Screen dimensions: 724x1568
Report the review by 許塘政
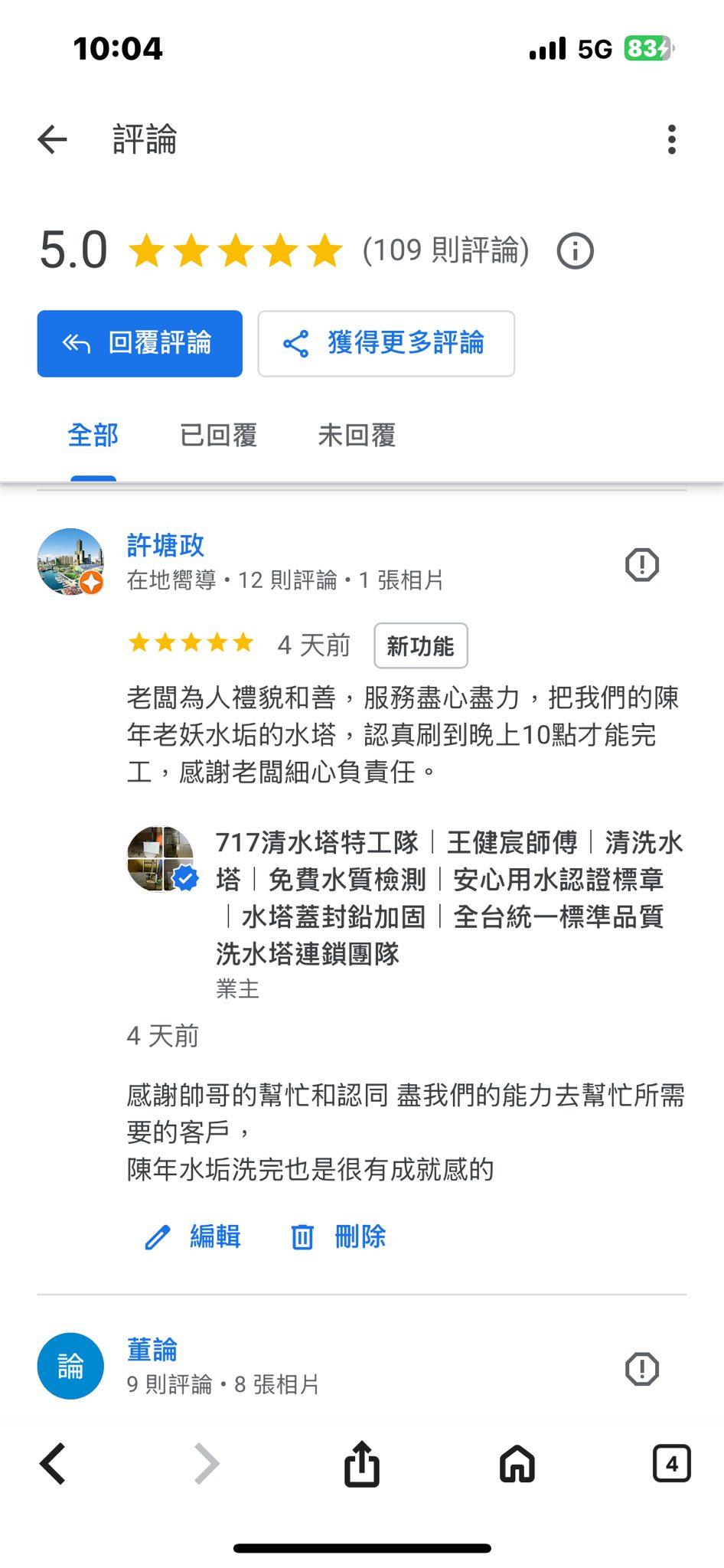click(641, 565)
